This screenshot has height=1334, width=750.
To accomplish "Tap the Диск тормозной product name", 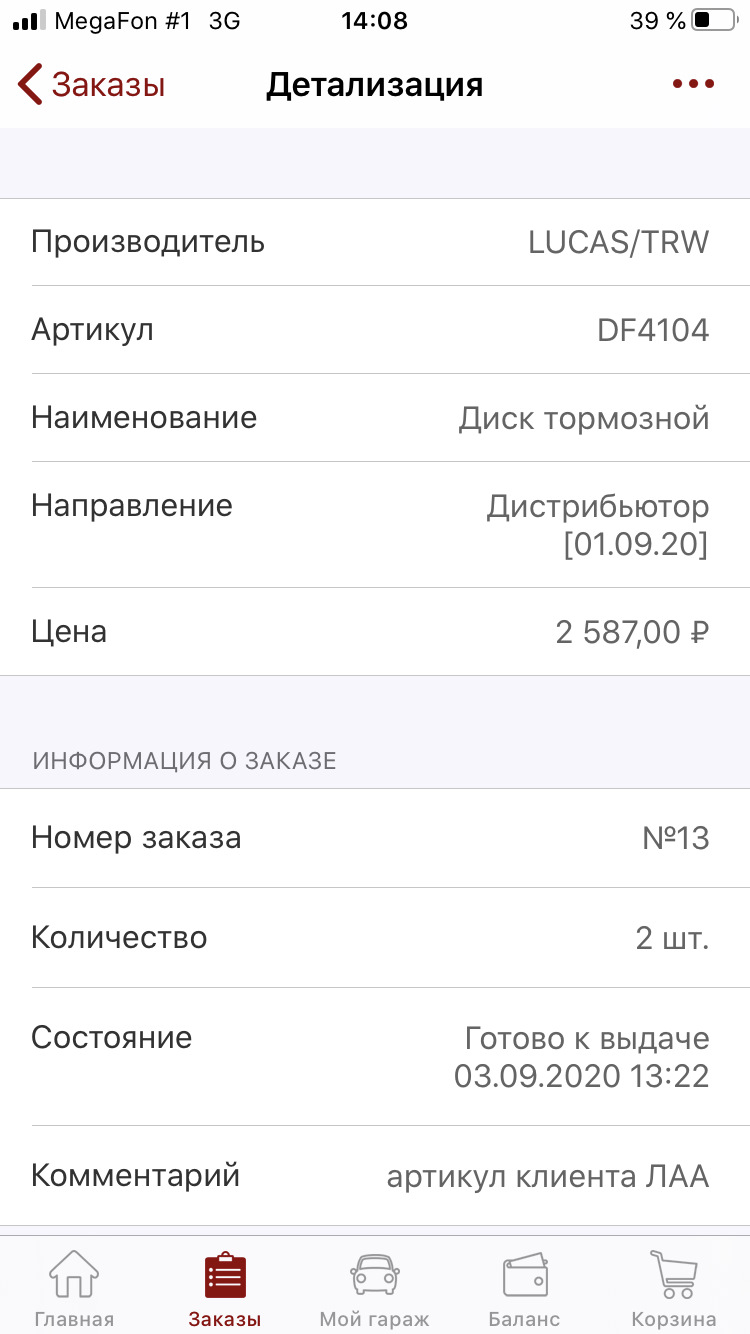I will click(x=584, y=418).
